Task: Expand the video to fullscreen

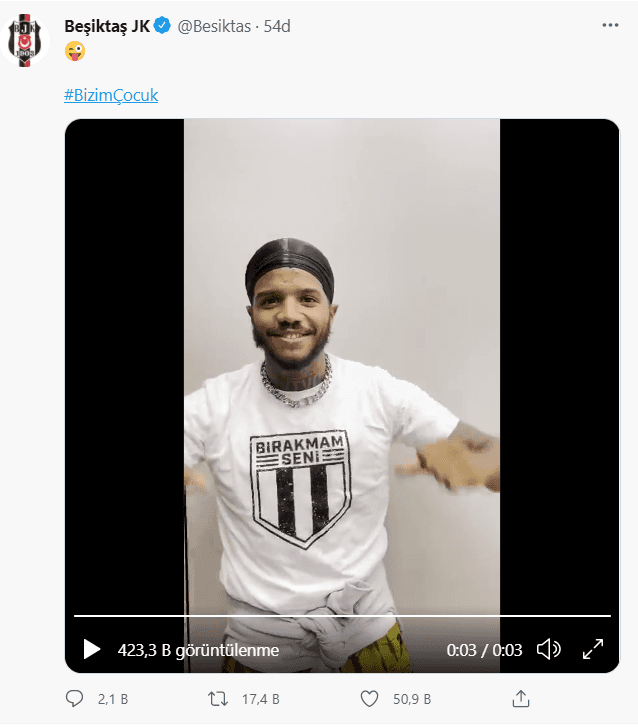Action: point(593,650)
